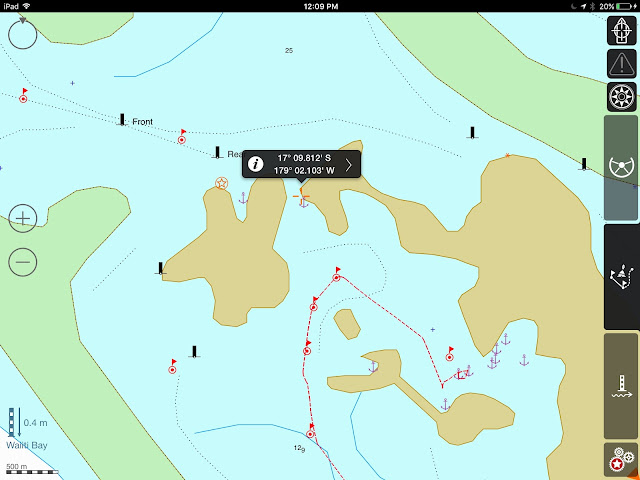Tap the north-up orientation circle

[x=22, y=35]
